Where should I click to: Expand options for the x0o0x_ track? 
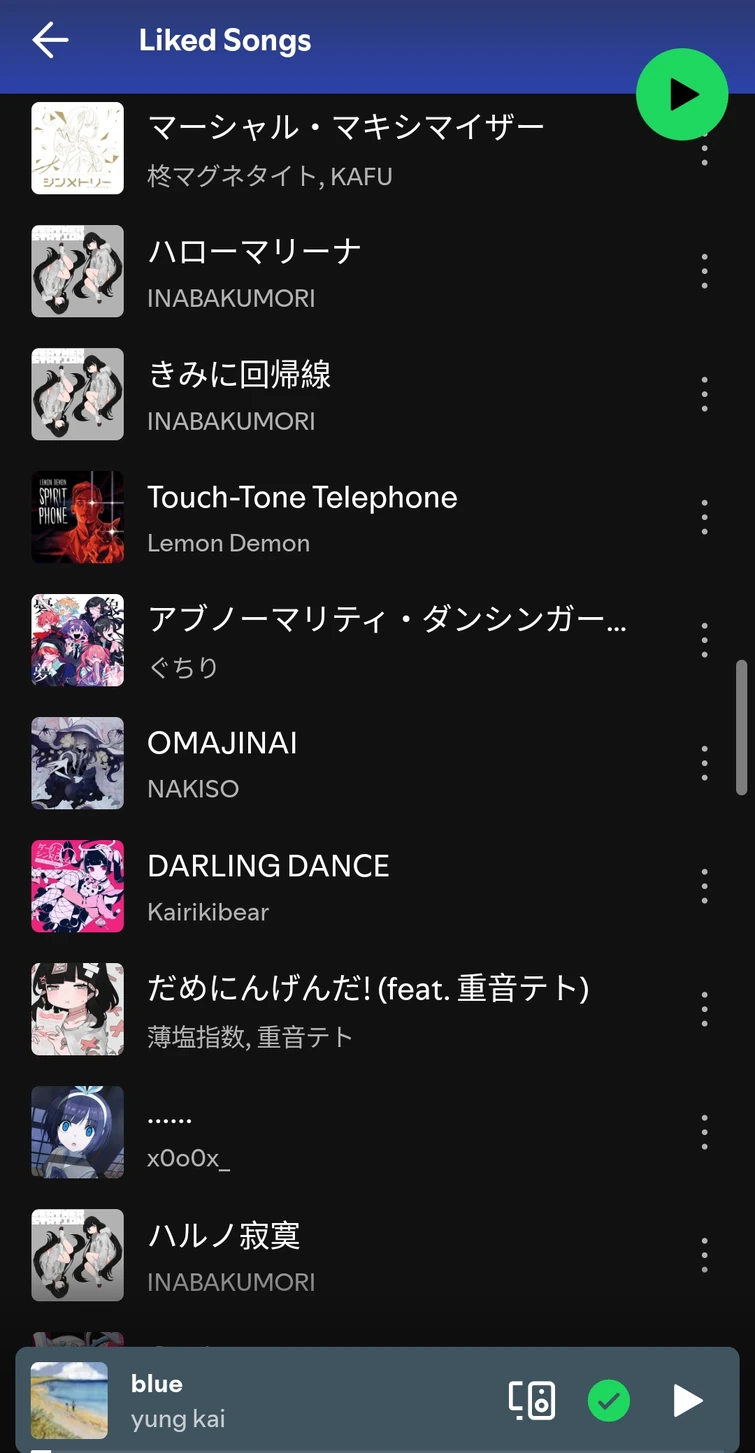(x=704, y=1132)
